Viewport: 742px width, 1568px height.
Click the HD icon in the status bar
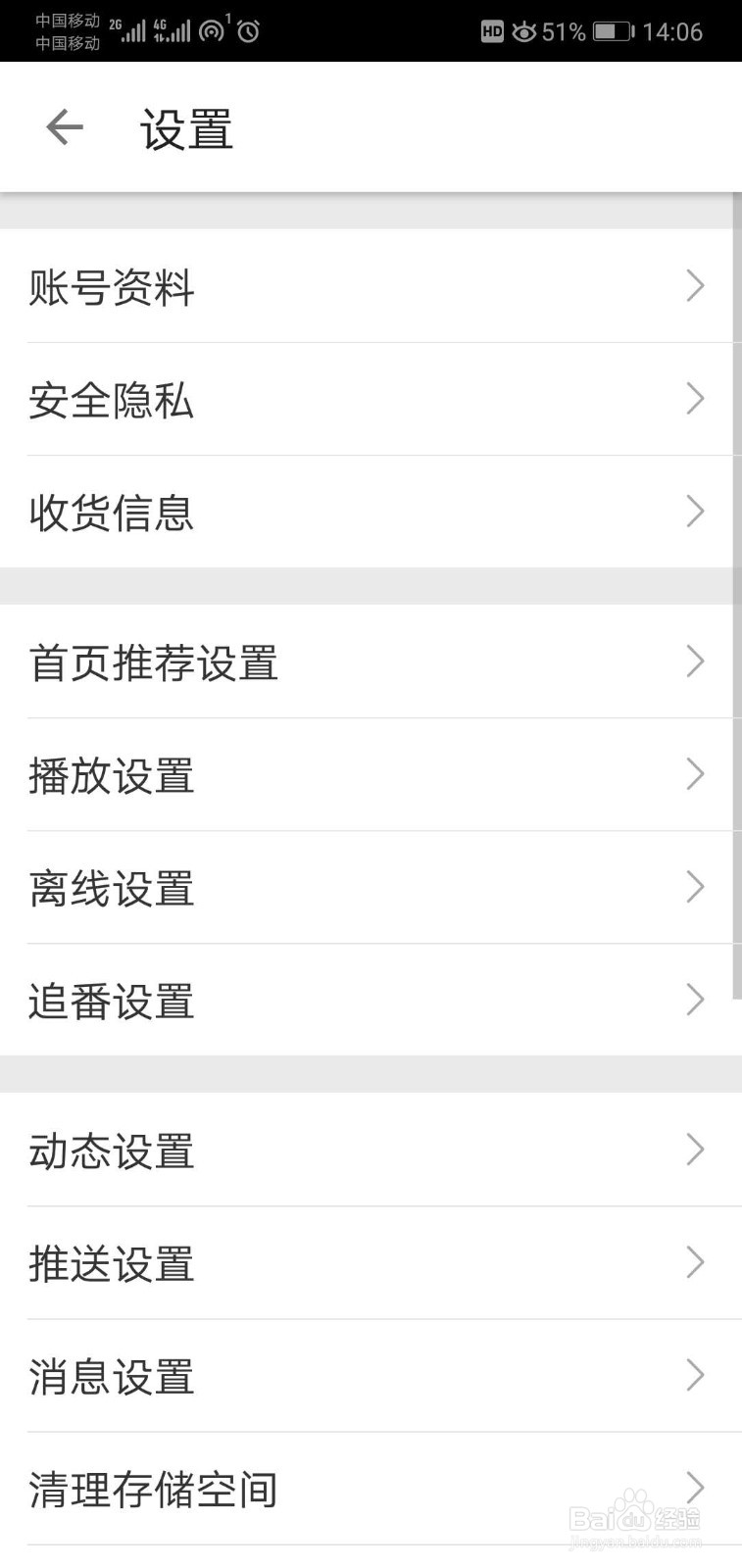pos(494,32)
